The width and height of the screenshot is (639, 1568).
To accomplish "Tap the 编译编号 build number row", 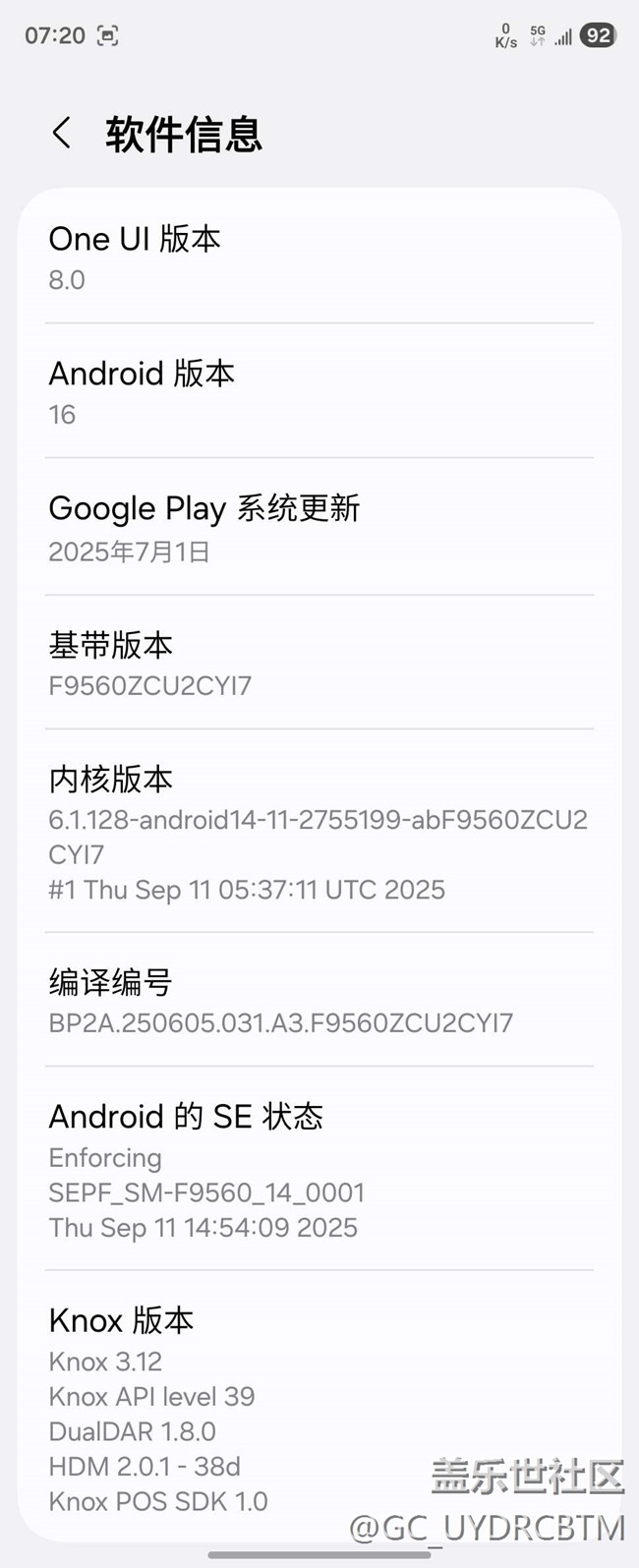I will [319, 1001].
